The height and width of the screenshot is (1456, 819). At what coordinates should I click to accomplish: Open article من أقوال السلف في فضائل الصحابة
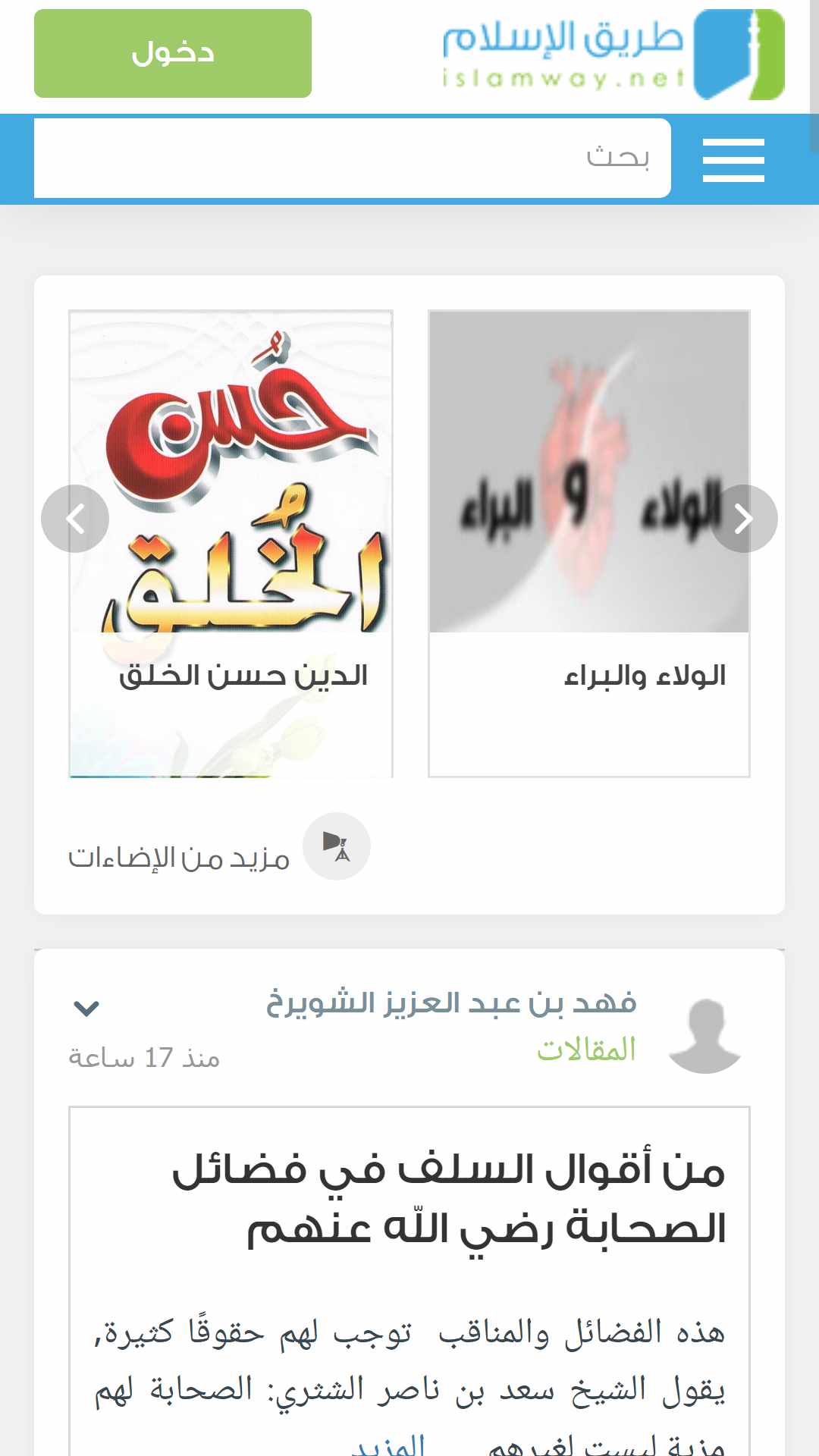tap(449, 1200)
